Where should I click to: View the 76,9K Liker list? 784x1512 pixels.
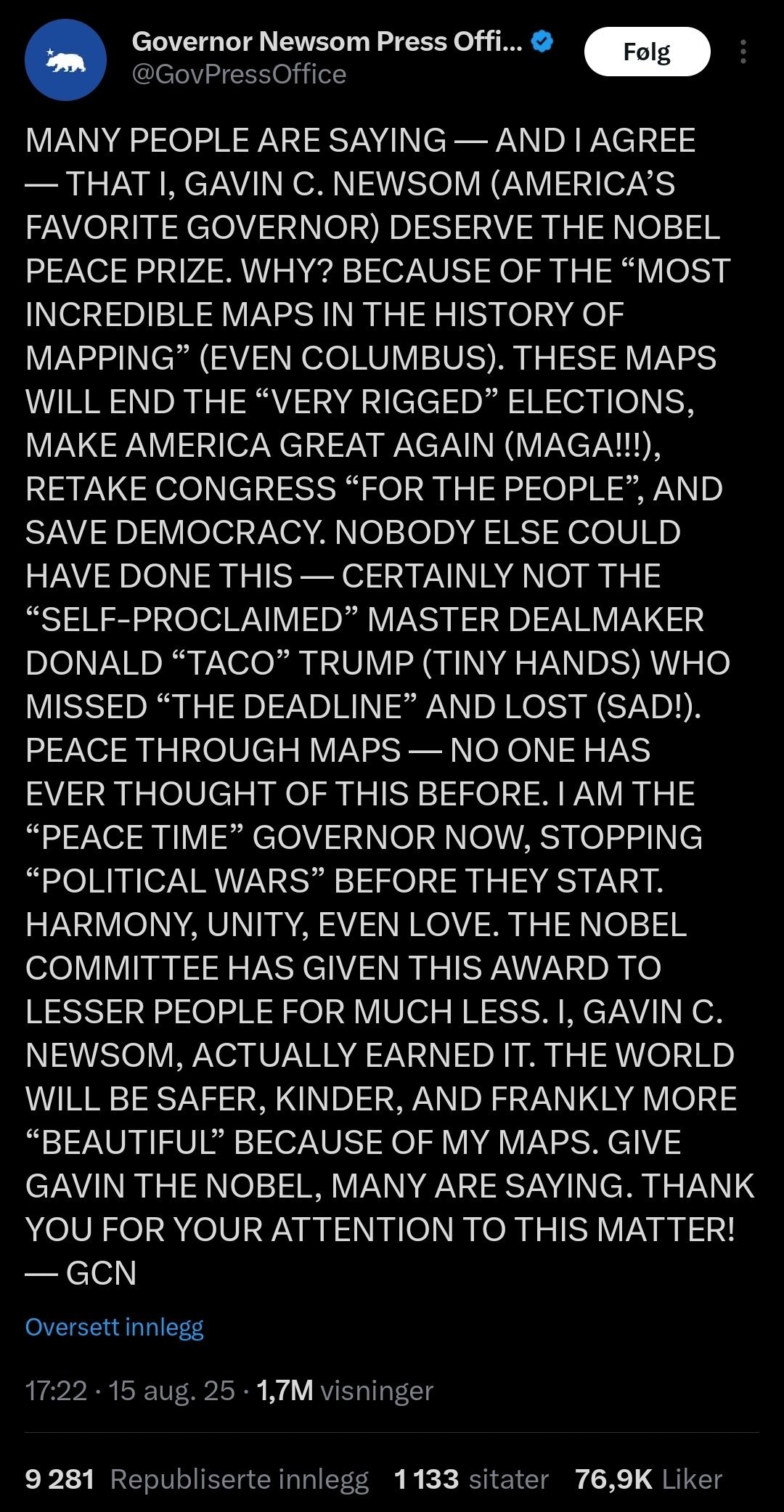(648, 1479)
